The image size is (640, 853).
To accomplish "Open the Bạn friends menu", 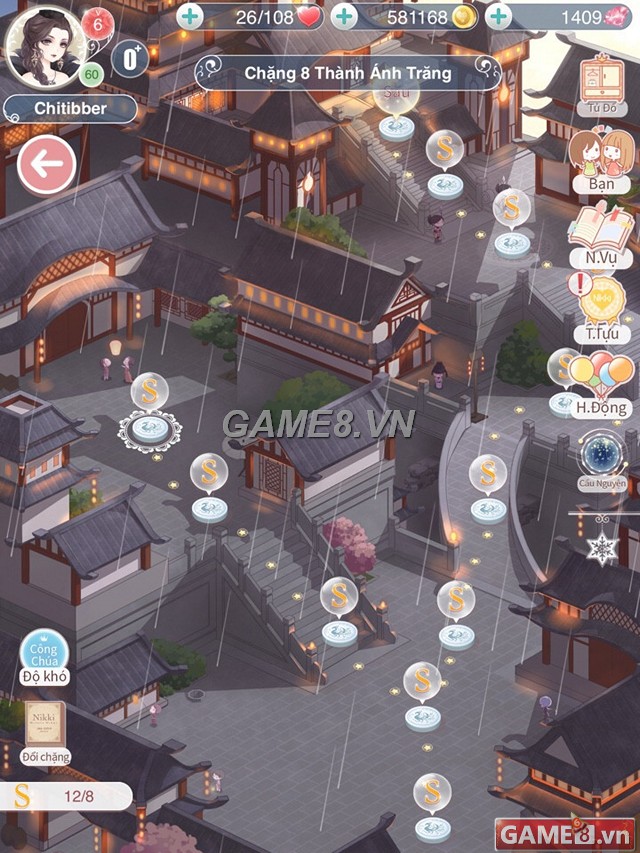I will click(602, 160).
